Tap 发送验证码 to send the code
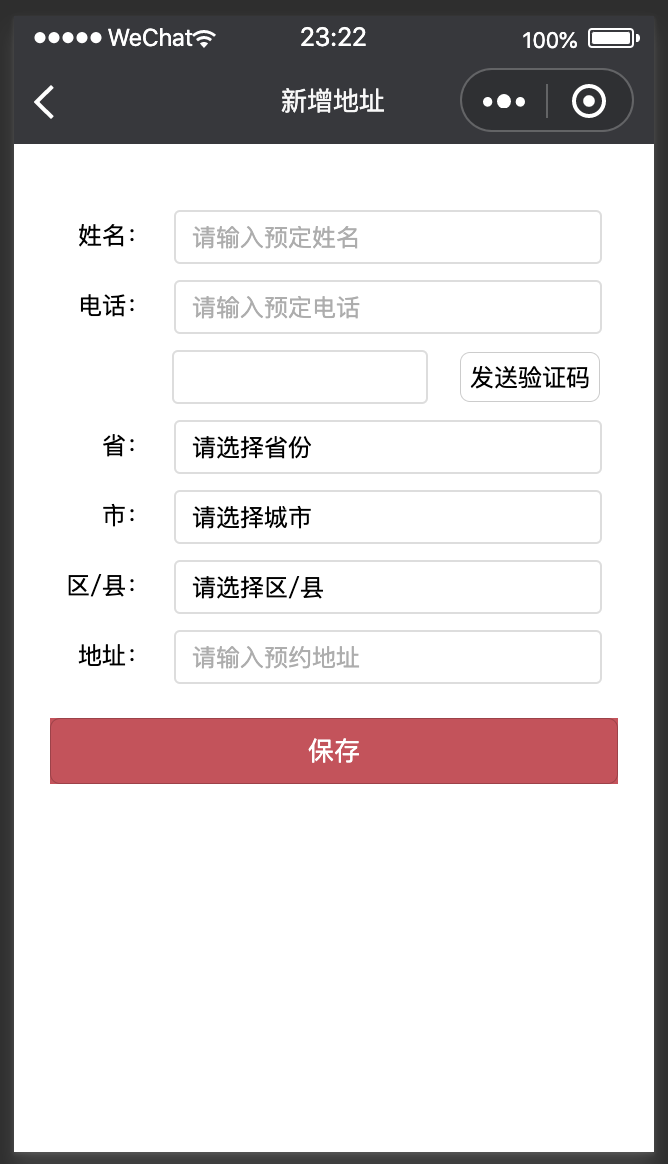The width and height of the screenshot is (668, 1164). (x=529, y=377)
